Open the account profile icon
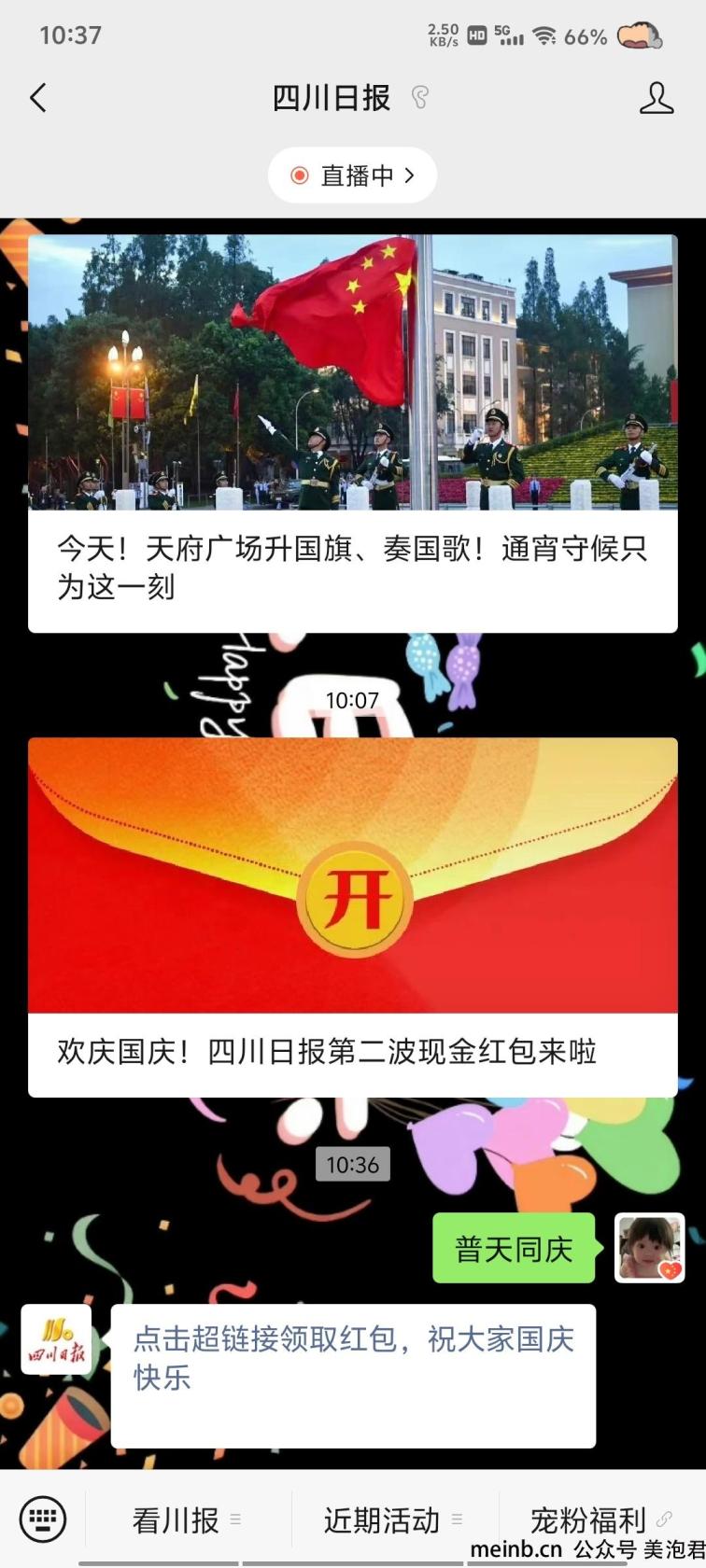Screen dimensions: 706x1568 click(x=656, y=98)
